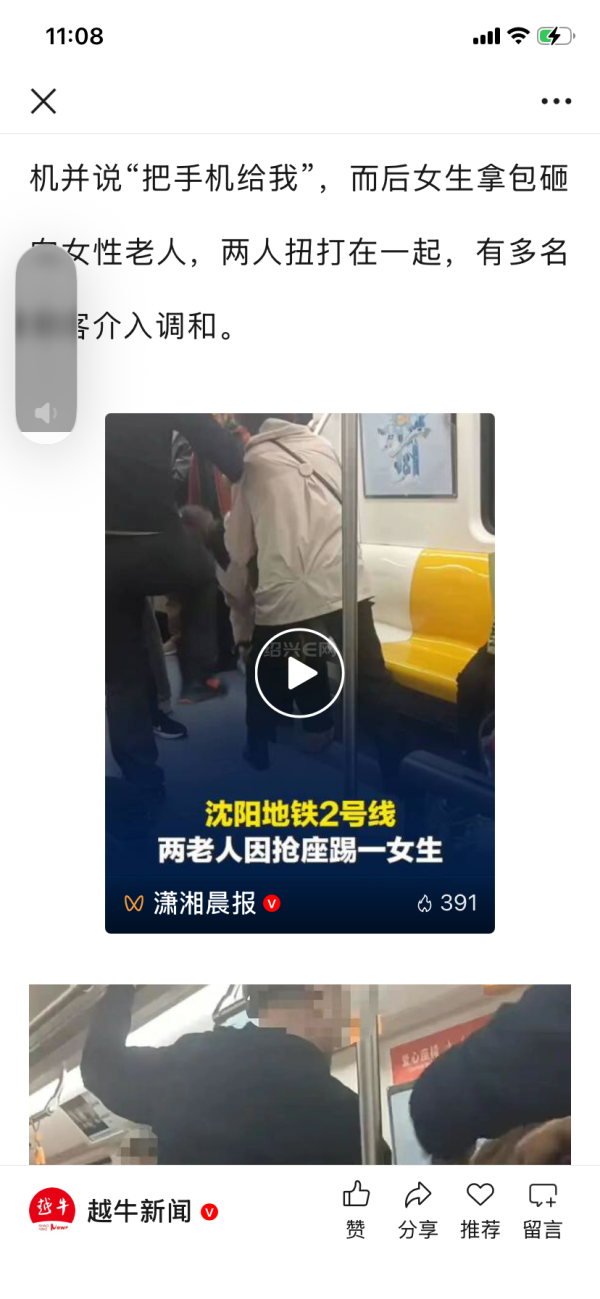Leave a comment via 留言
600x1299 pixels.
click(x=542, y=1208)
